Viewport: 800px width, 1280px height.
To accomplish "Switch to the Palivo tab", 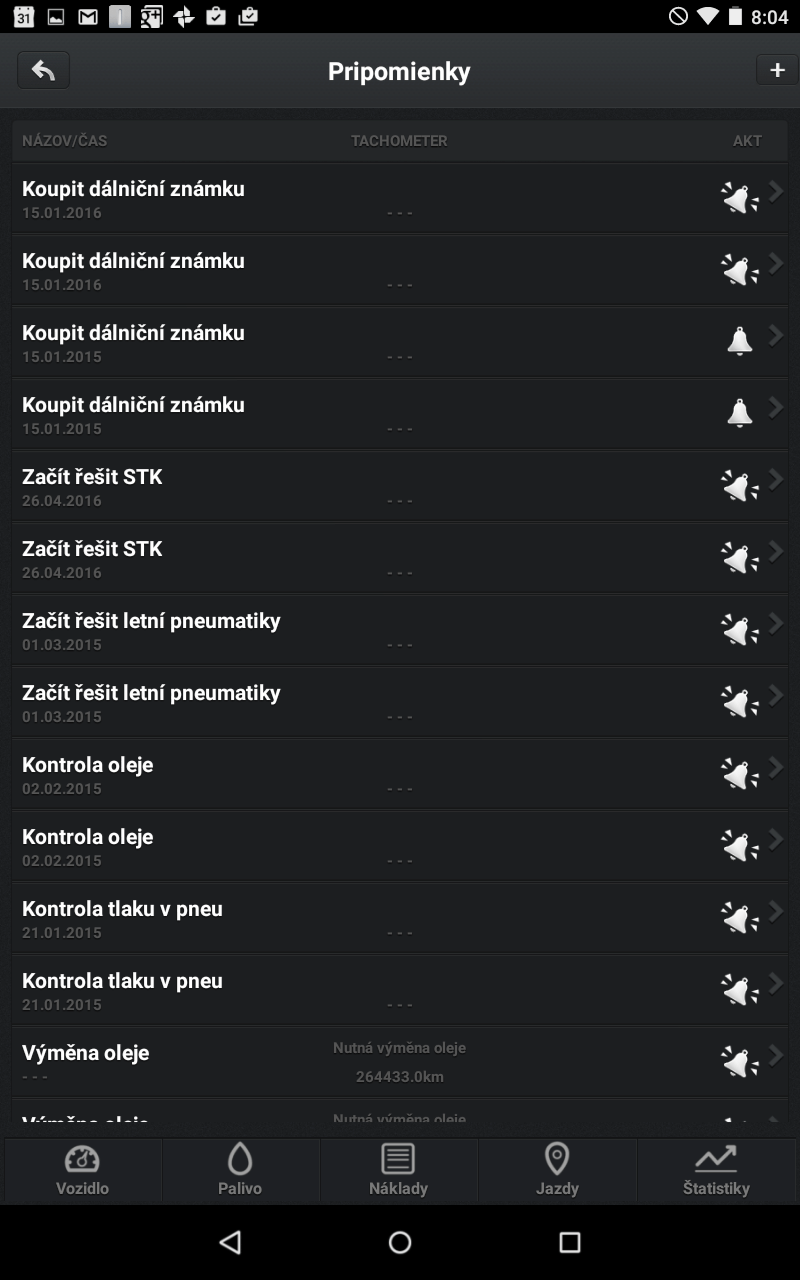I will [240, 1170].
